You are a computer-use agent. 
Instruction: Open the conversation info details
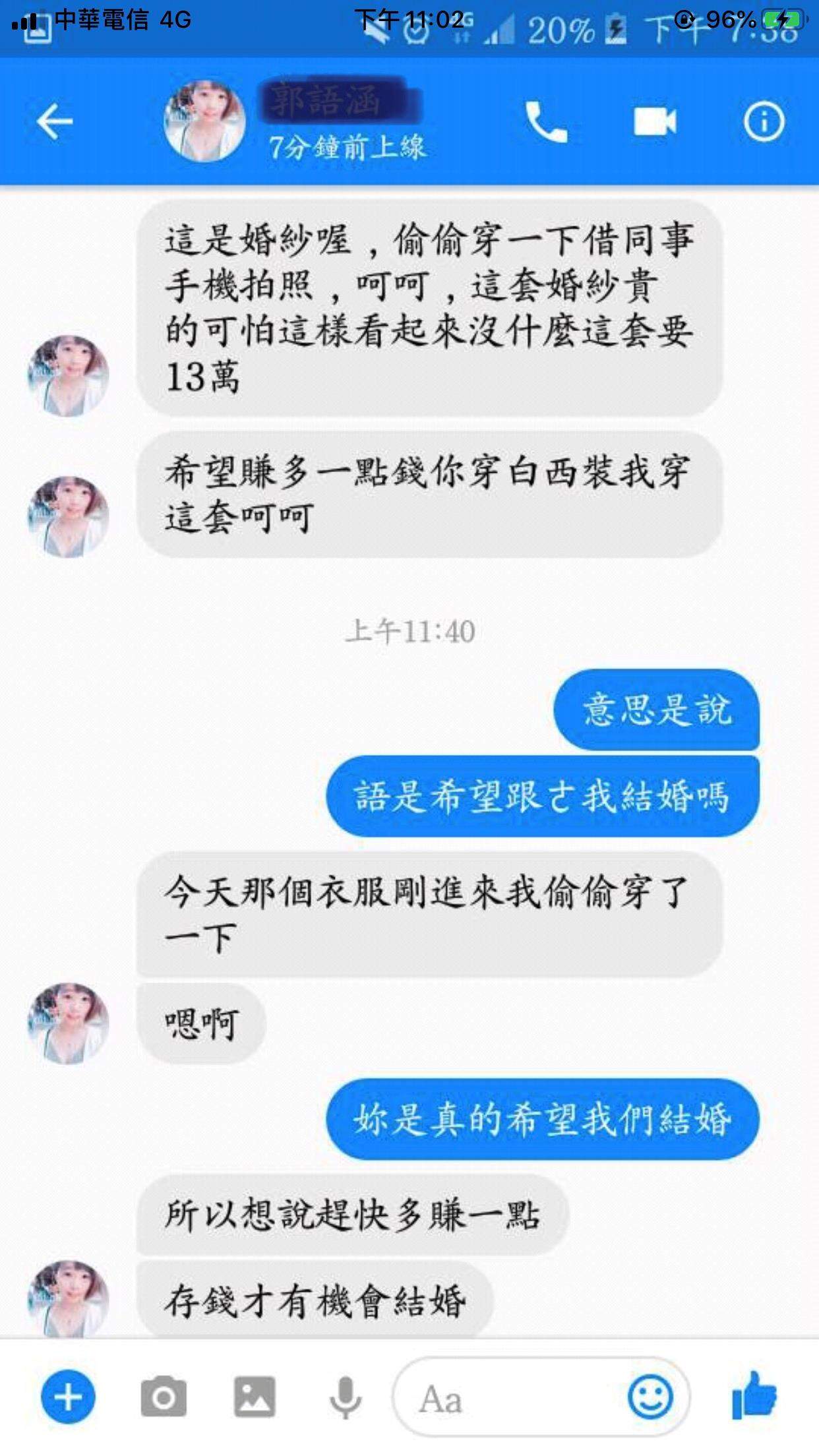[x=764, y=122]
